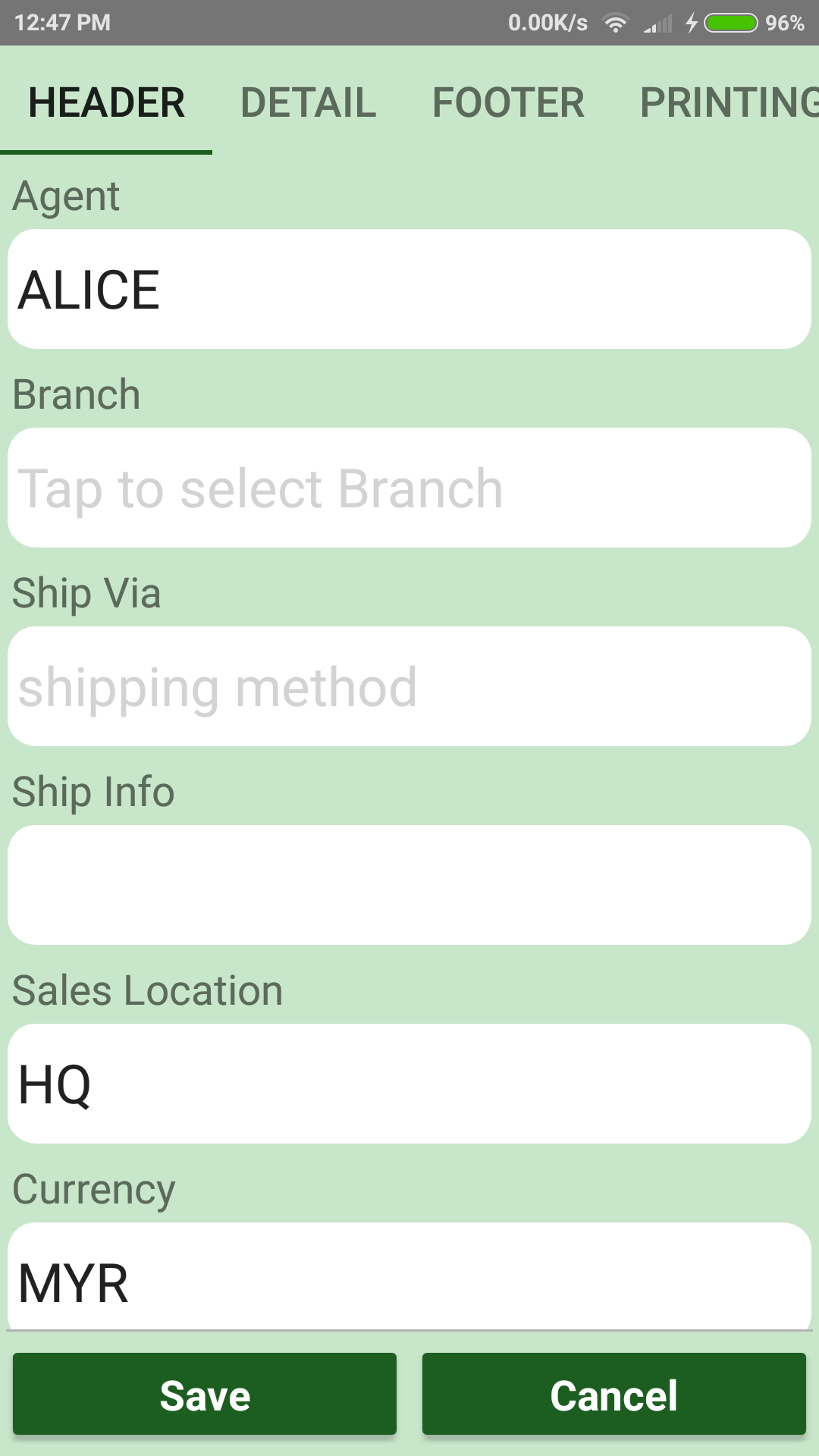Image resolution: width=819 pixels, height=1456 pixels.
Task: Switch to the DETAIL tab
Action: pos(308,102)
